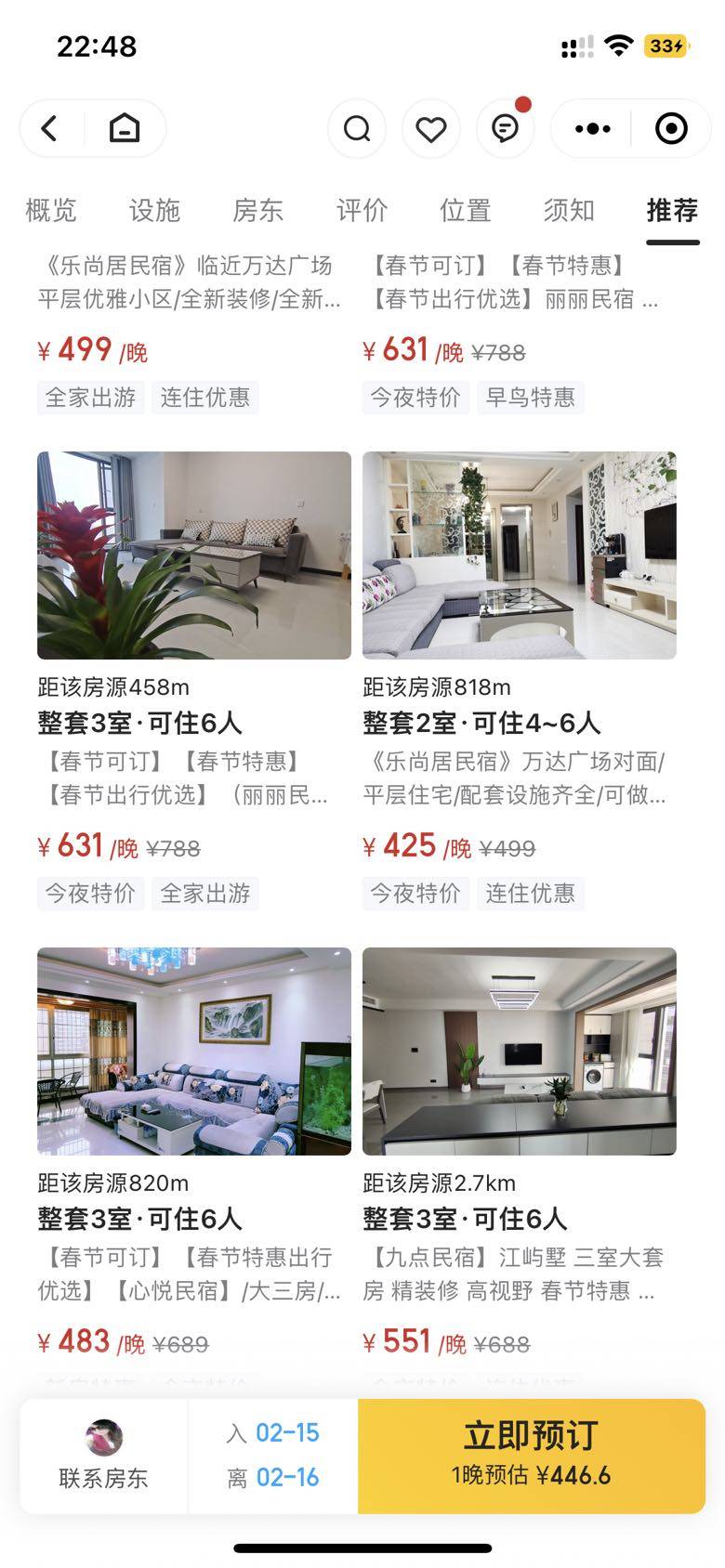Close the mini program via the circle icon
Image resolution: width=725 pixels, height=1568 pixels.
[x=670, y=128]
